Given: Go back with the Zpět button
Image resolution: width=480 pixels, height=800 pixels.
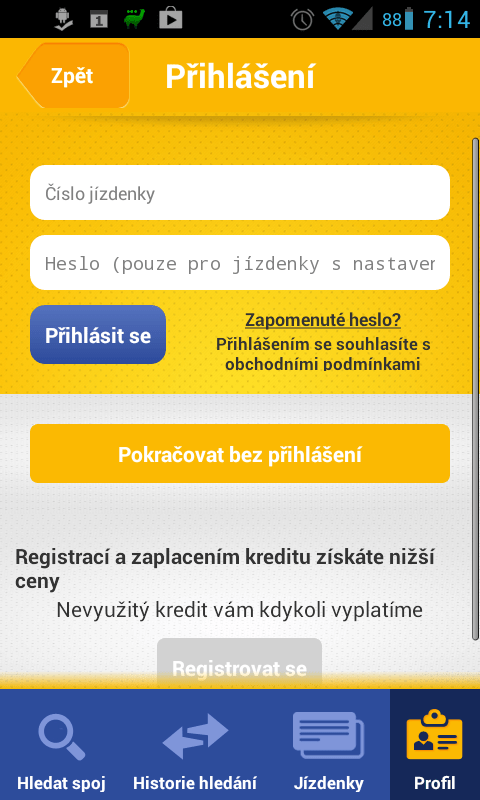Looking at the screenshot, I should pos(73,76).
